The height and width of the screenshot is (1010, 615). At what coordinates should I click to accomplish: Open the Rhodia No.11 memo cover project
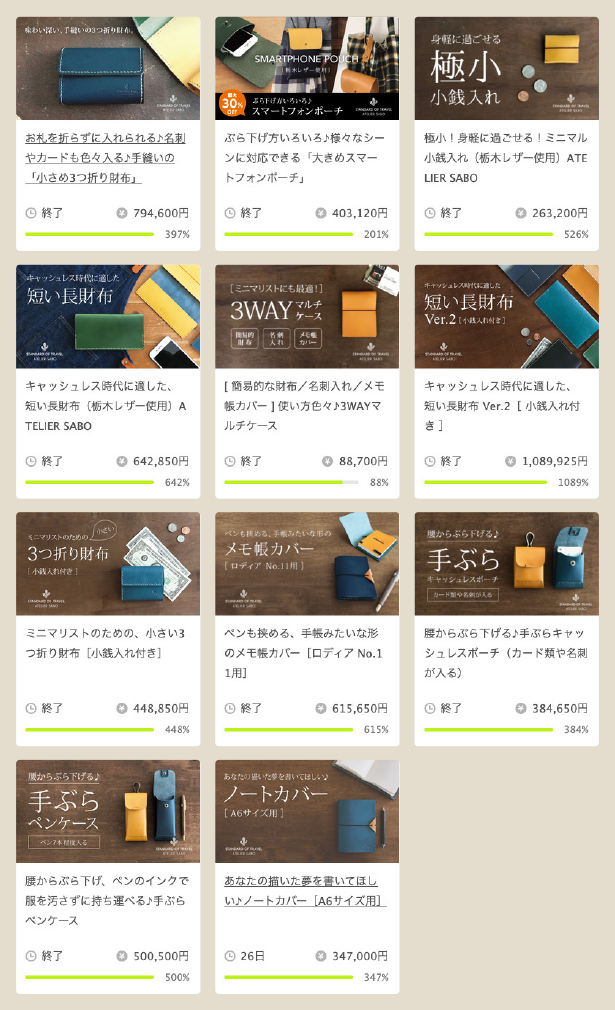click(307, 629)
